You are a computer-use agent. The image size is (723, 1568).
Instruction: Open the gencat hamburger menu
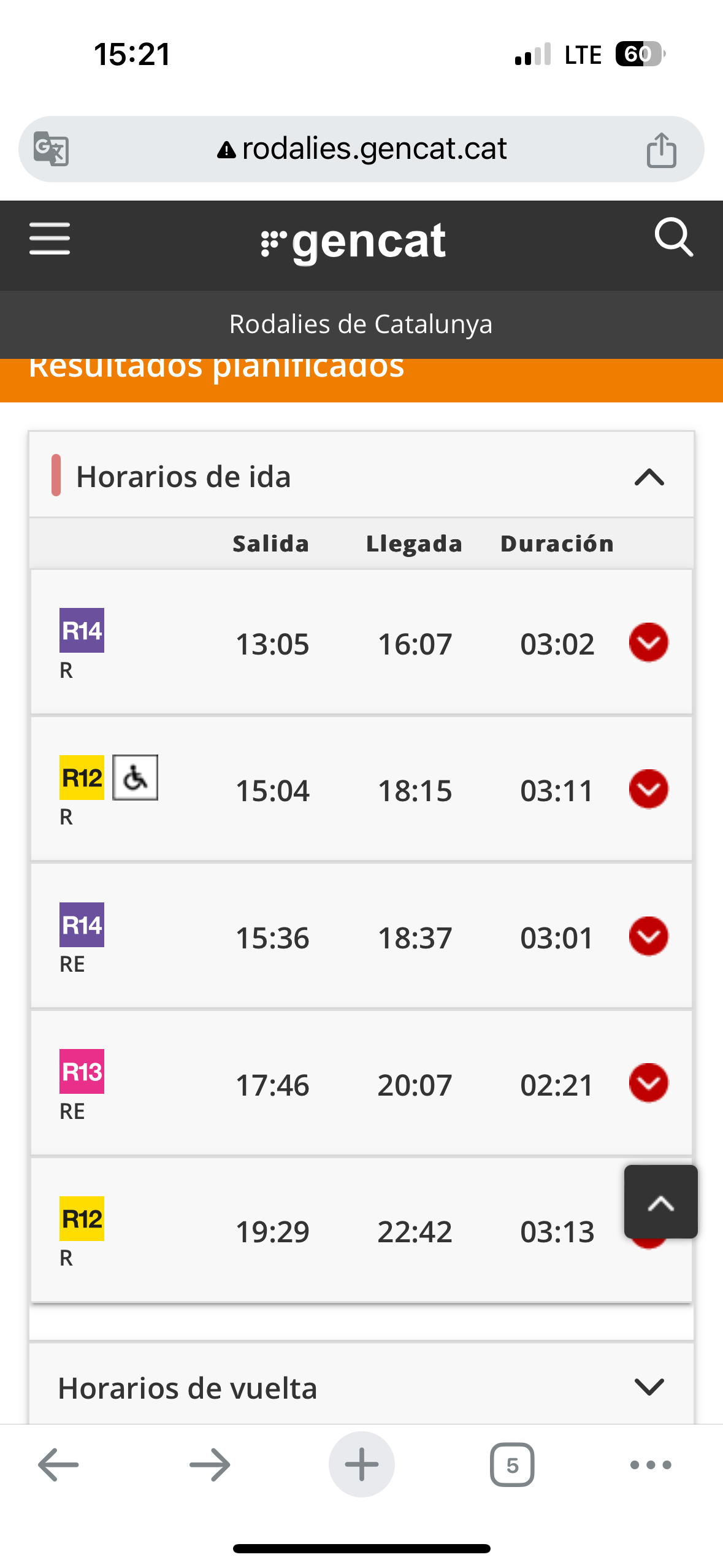50,239
